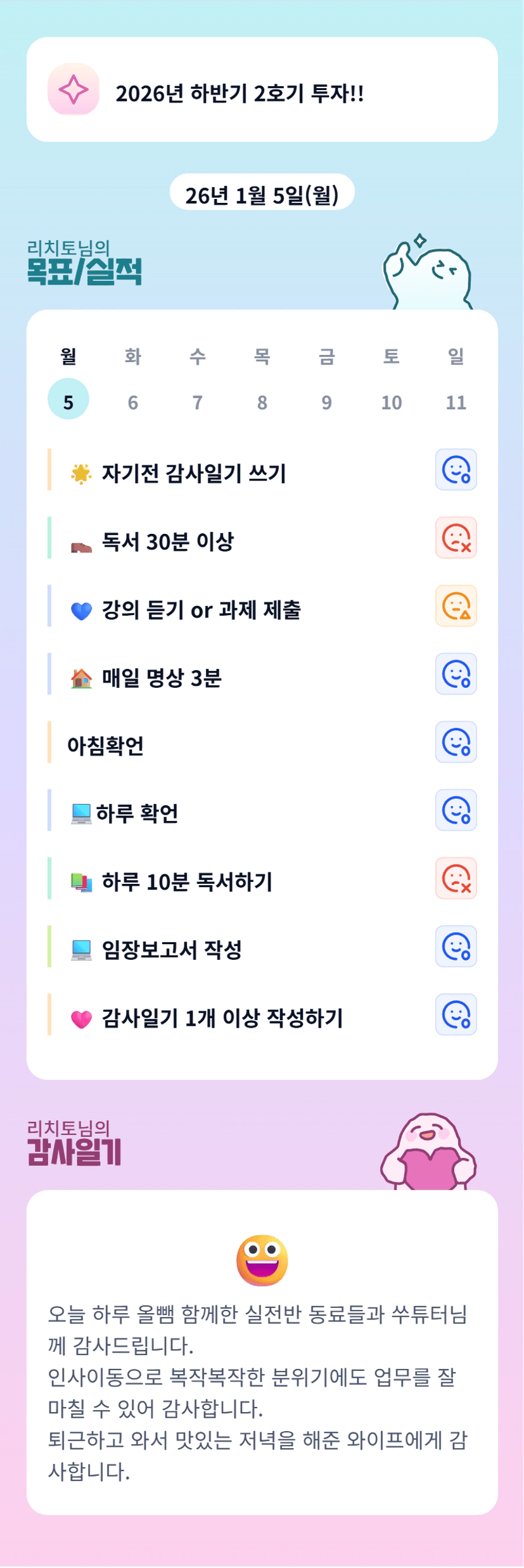Tap the status face for 임장보고서 작성
This screenshot has width=524, height=1568.
tap(456, 947)
